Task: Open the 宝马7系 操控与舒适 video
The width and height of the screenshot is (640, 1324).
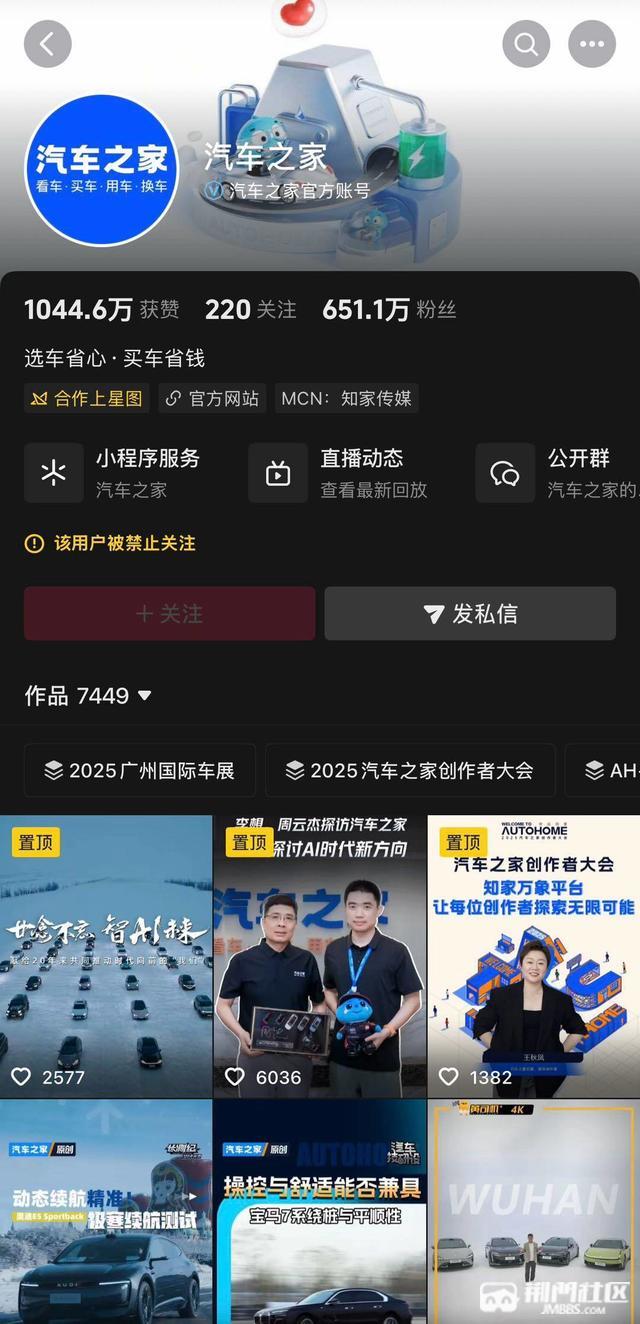Action: click(320, 1212)
